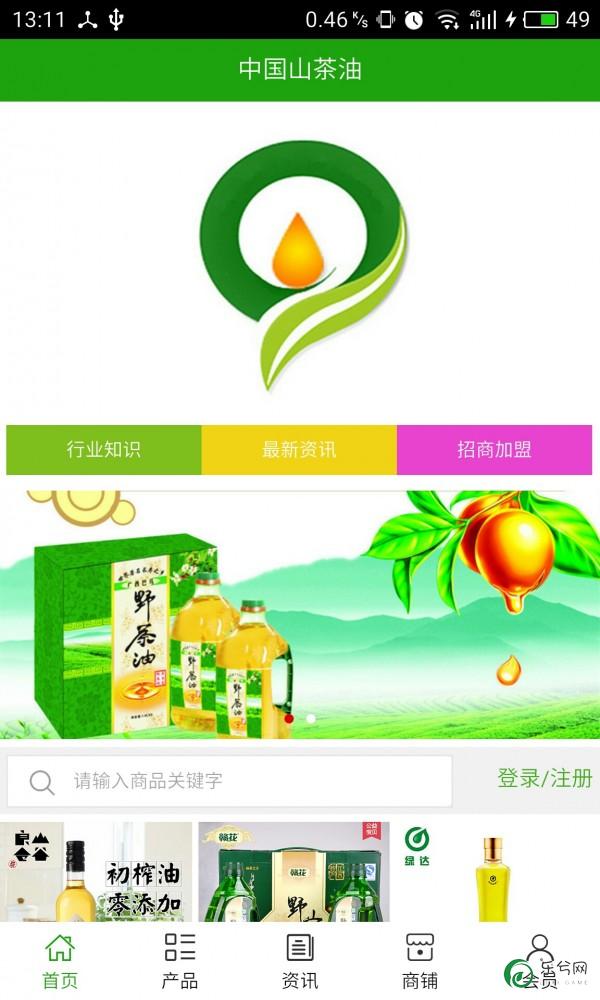Screen dimensions: 600x1000
Task: Tap the product keyword search field
Action: click(x=230, y=781)
